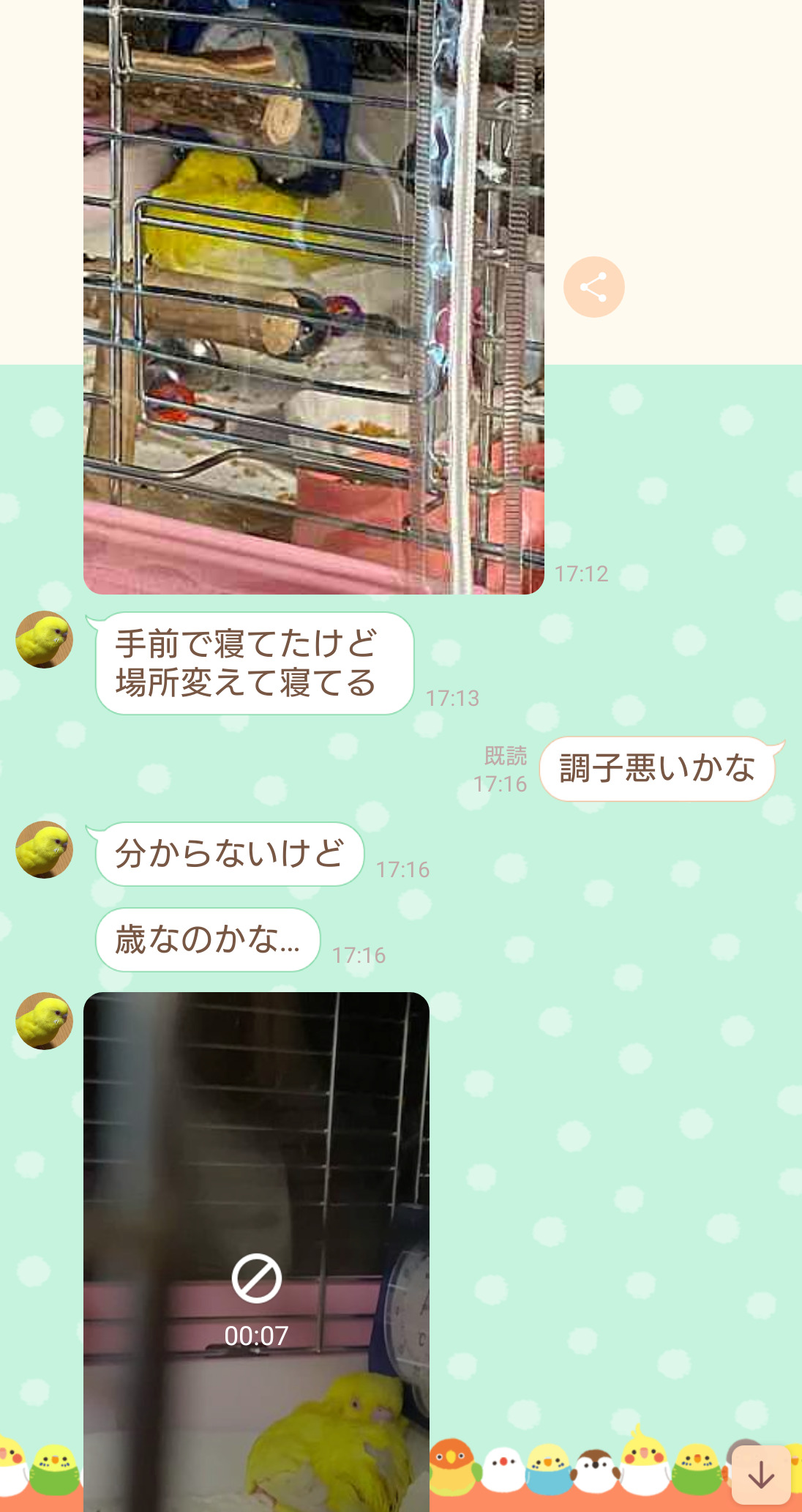The image size is (802, 1512).
Task: Open sender's avatar beside the video message
Action: pos(45,1021)
